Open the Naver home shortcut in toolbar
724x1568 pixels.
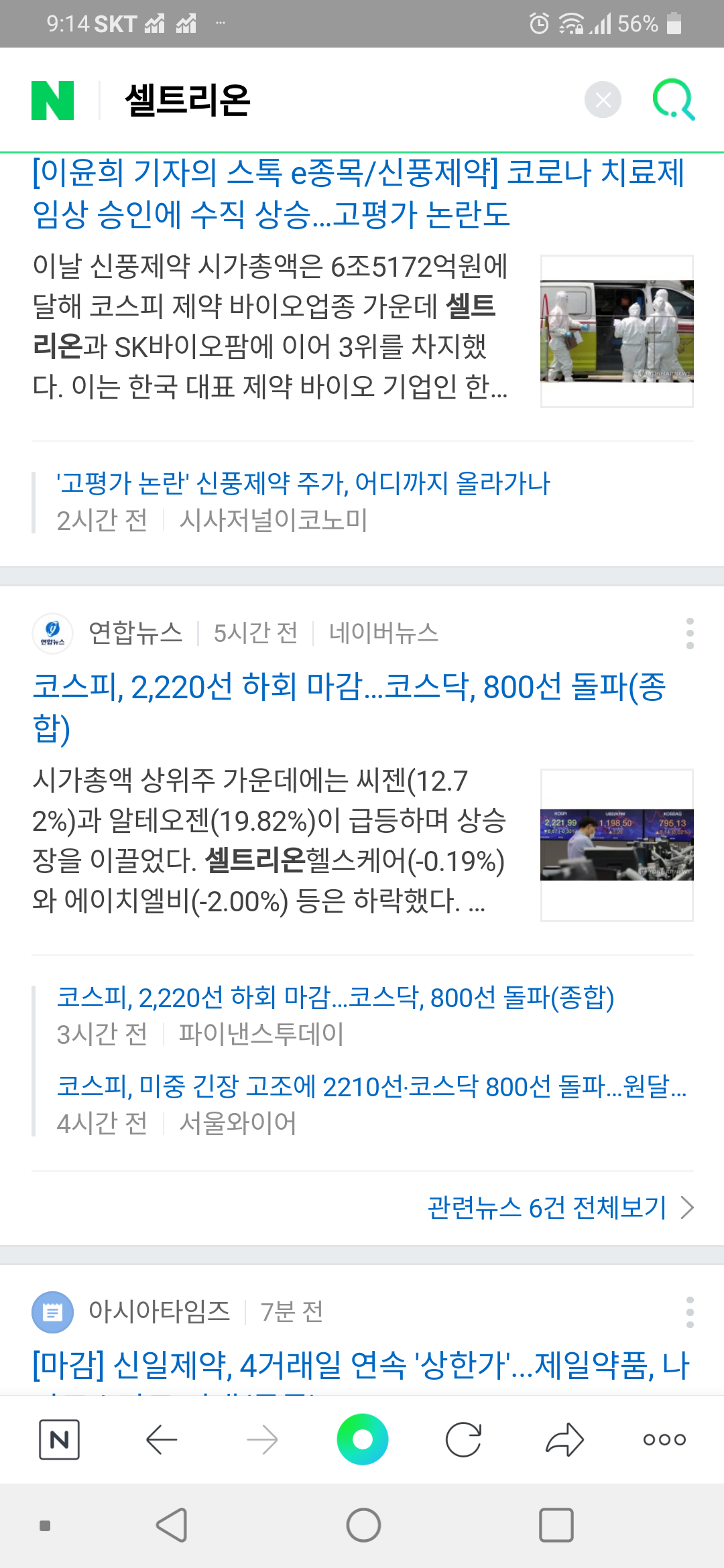click(x=59, y=1438)
